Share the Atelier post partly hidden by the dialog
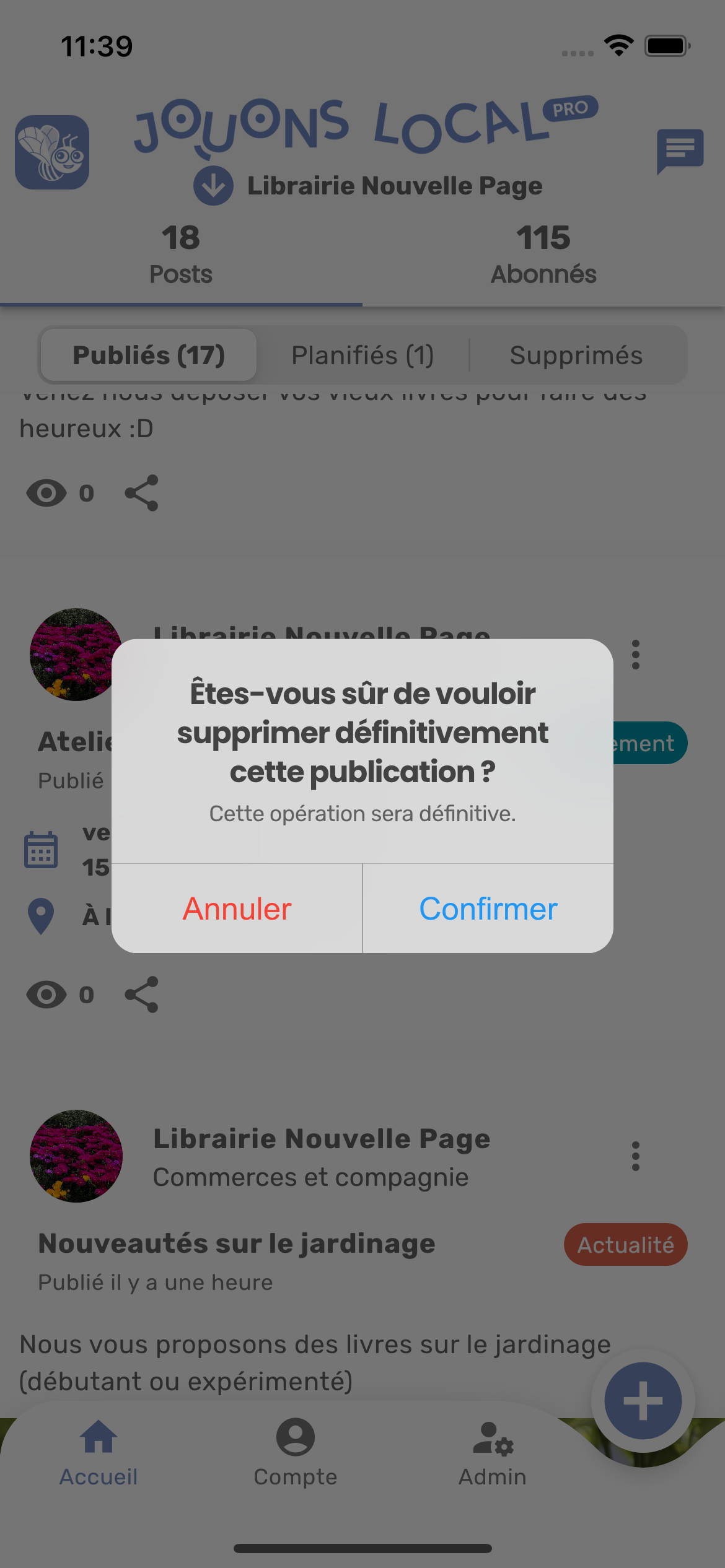The height and width of the screenshot is (1568, 725). click(x=142, y=995)
